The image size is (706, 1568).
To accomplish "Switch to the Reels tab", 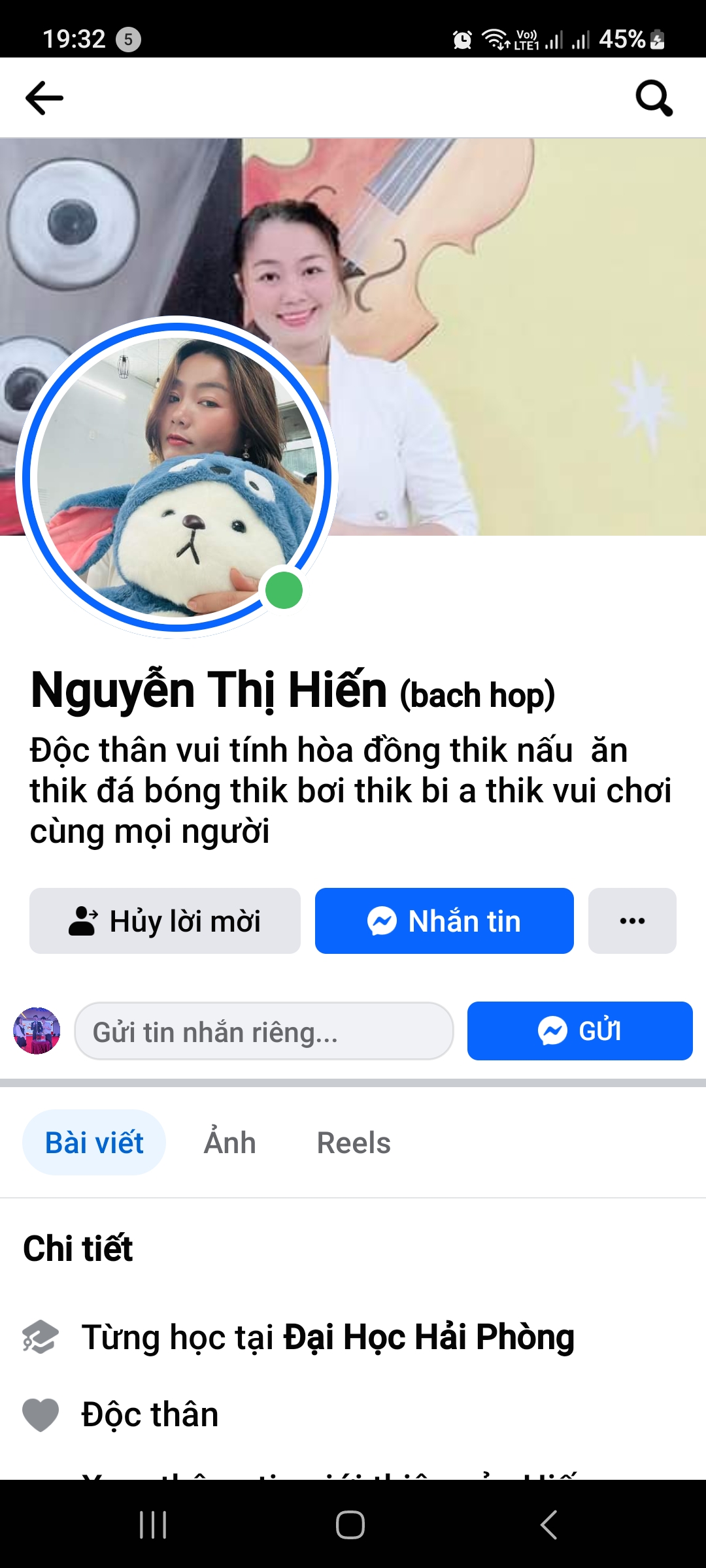I will pos(354,1143).
